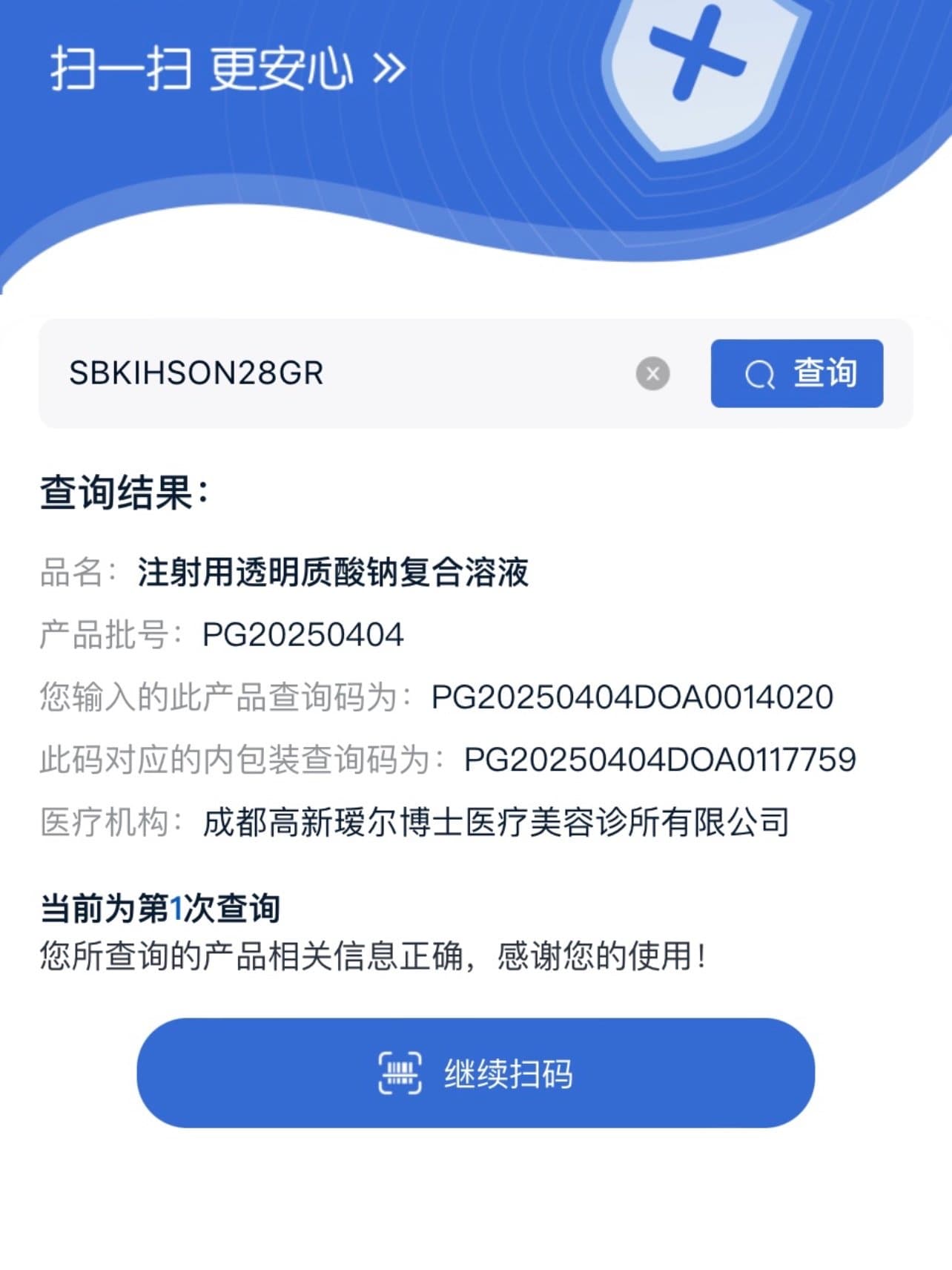Clear the entered query code
The image size is (952, 1270).
click(x=652, y=373)
